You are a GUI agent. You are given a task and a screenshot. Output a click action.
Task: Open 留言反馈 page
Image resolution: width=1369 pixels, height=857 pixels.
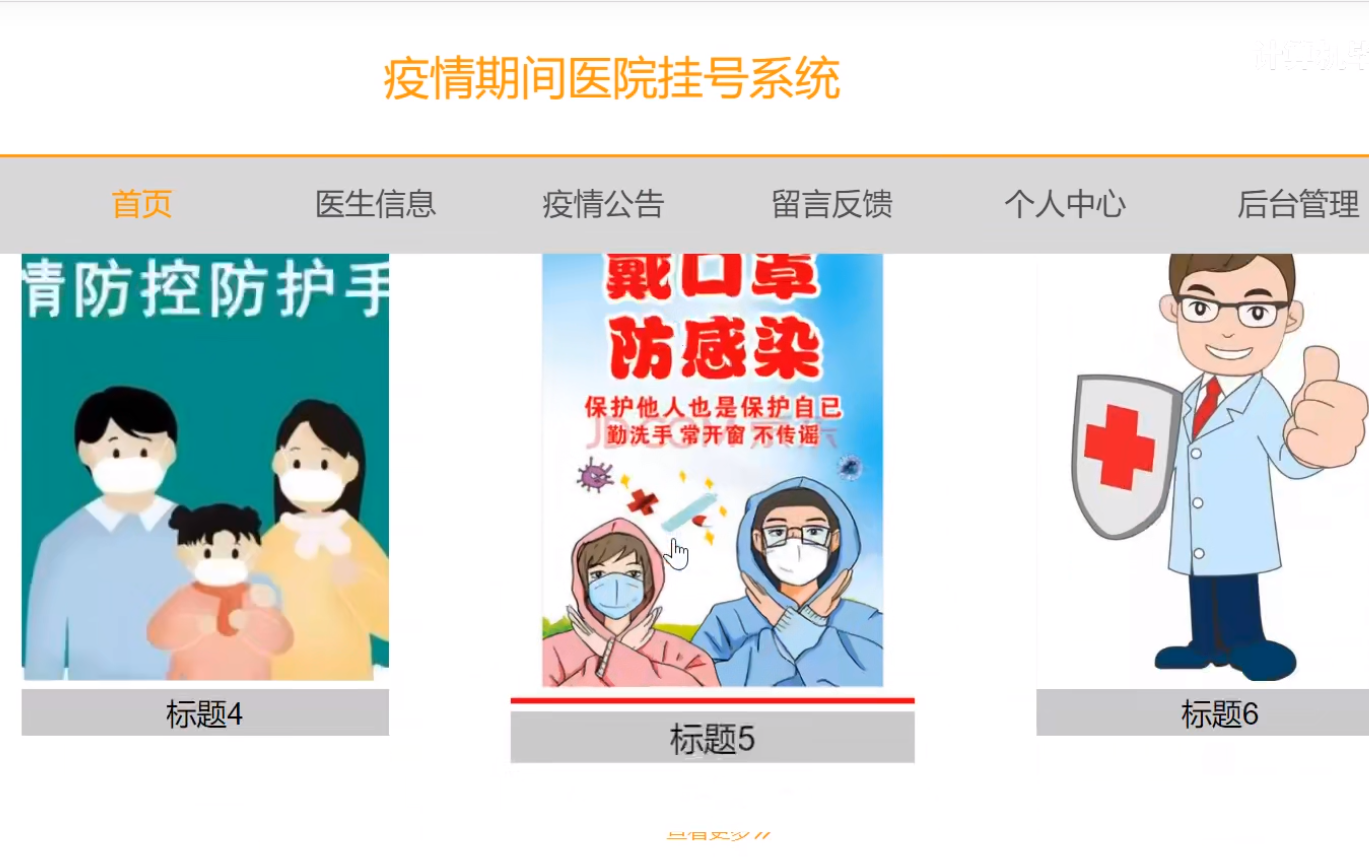(x=832, y=204)
